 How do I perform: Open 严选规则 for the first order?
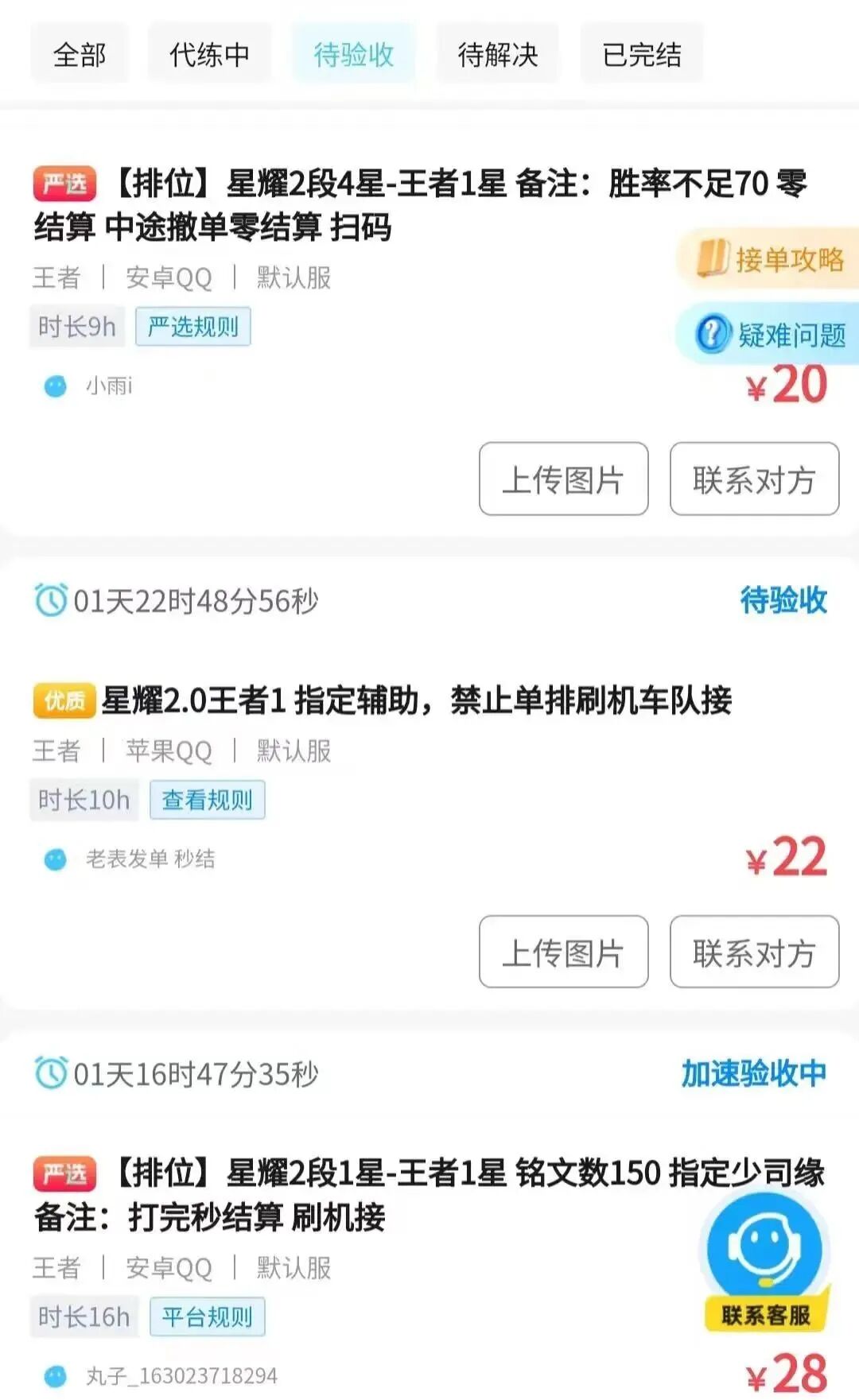coord(194,327)
